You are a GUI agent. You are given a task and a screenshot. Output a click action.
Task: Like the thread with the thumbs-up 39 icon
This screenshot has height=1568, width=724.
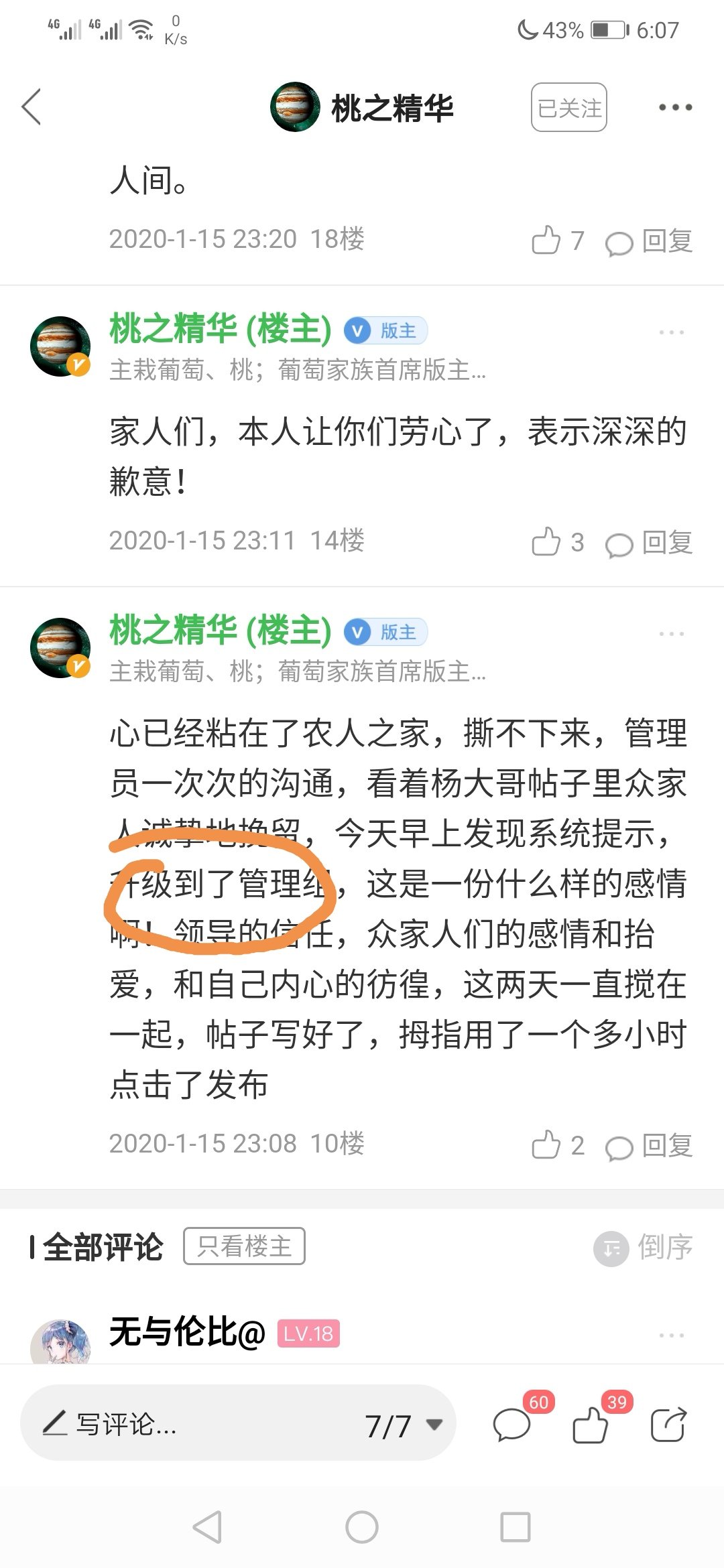(590, 1423)
